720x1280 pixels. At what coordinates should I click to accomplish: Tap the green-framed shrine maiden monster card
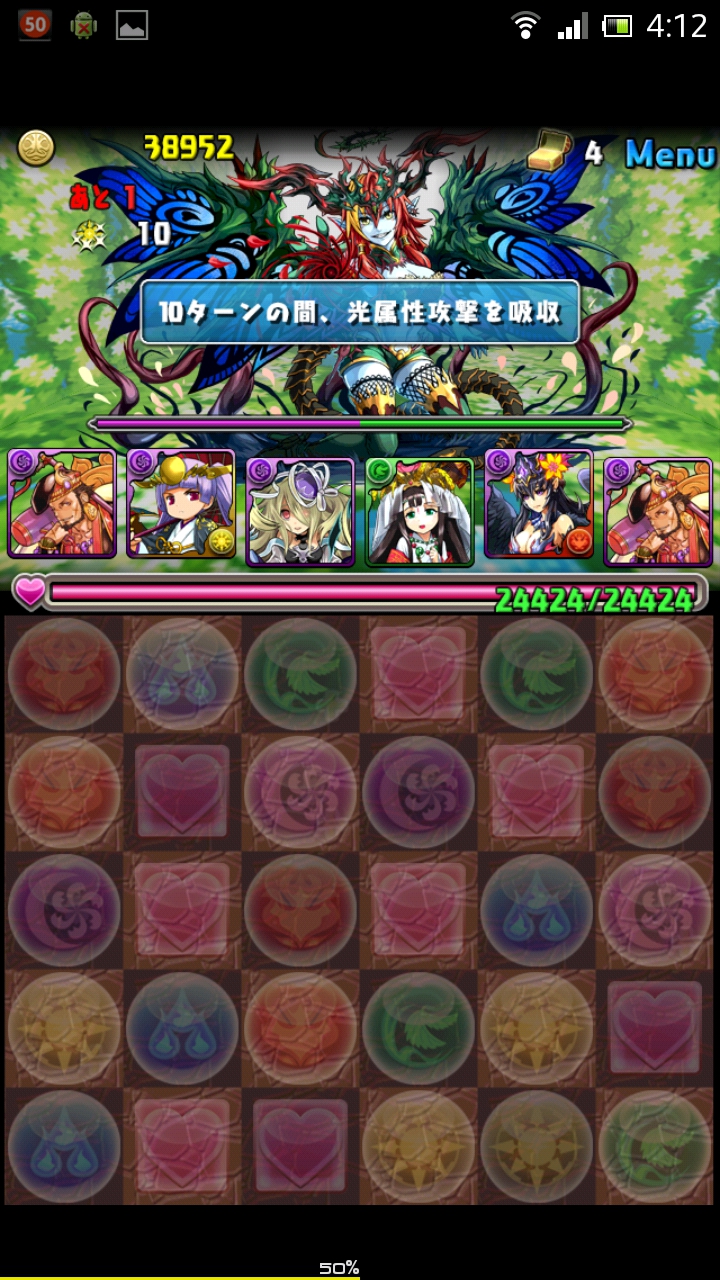[x=419, y=511]
